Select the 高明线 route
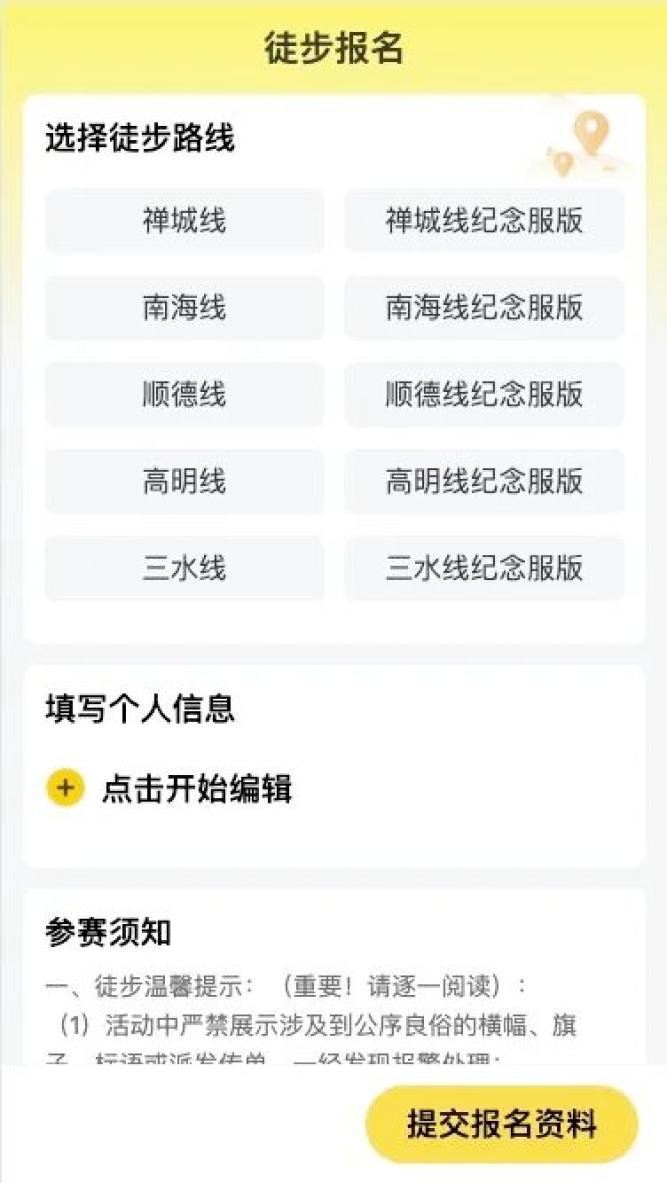This screenshot has height=1183, width=667. [x=184, y=482]
